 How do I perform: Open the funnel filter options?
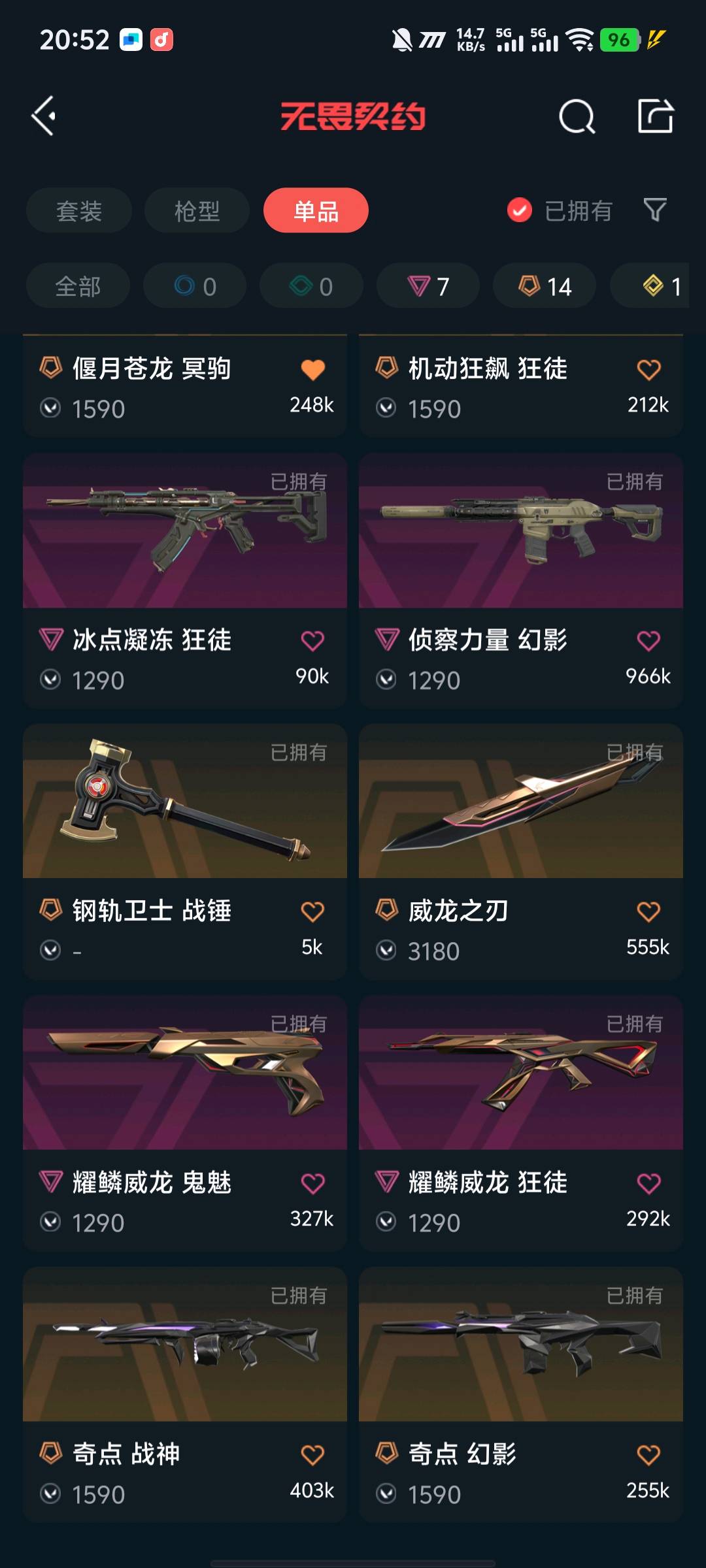[655, 210]
